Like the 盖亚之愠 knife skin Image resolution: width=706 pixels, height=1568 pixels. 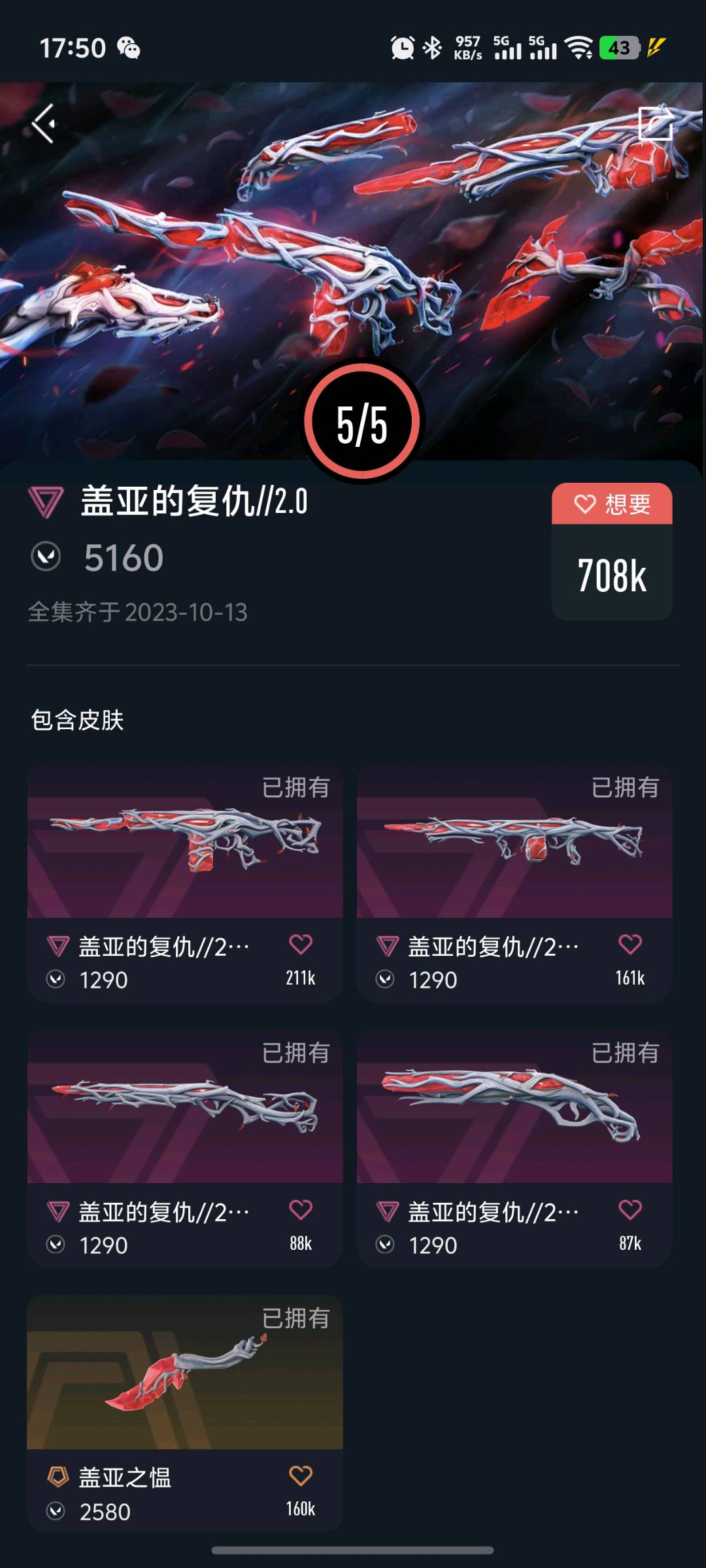coord(301,1475)
